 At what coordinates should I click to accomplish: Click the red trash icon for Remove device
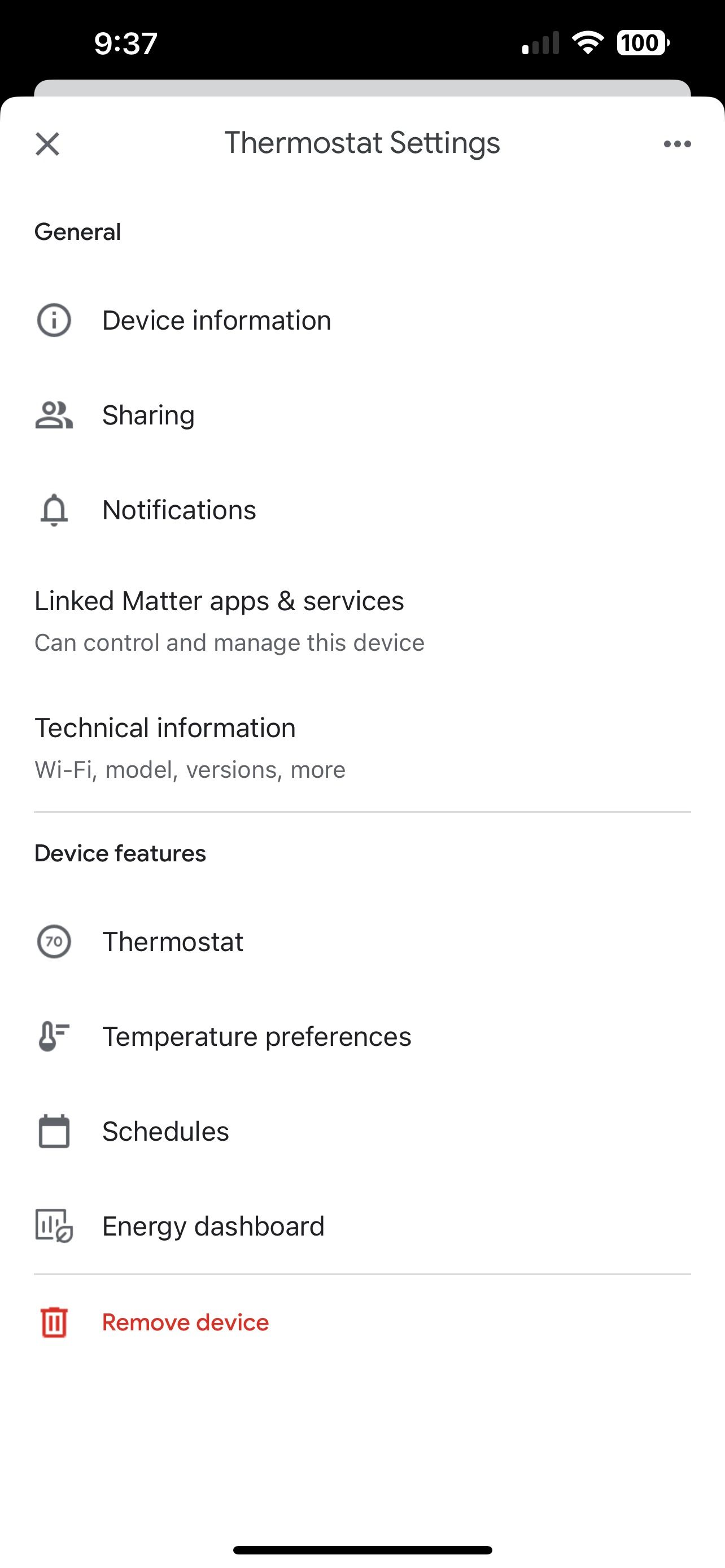tap(54, 1321)
